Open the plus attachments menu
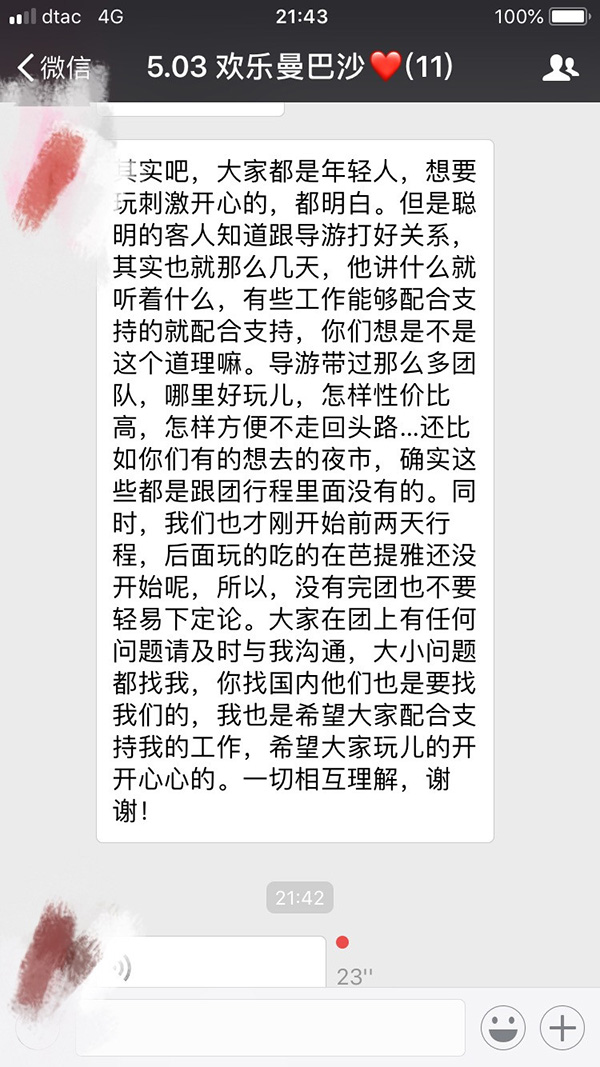 [563, 1027]
